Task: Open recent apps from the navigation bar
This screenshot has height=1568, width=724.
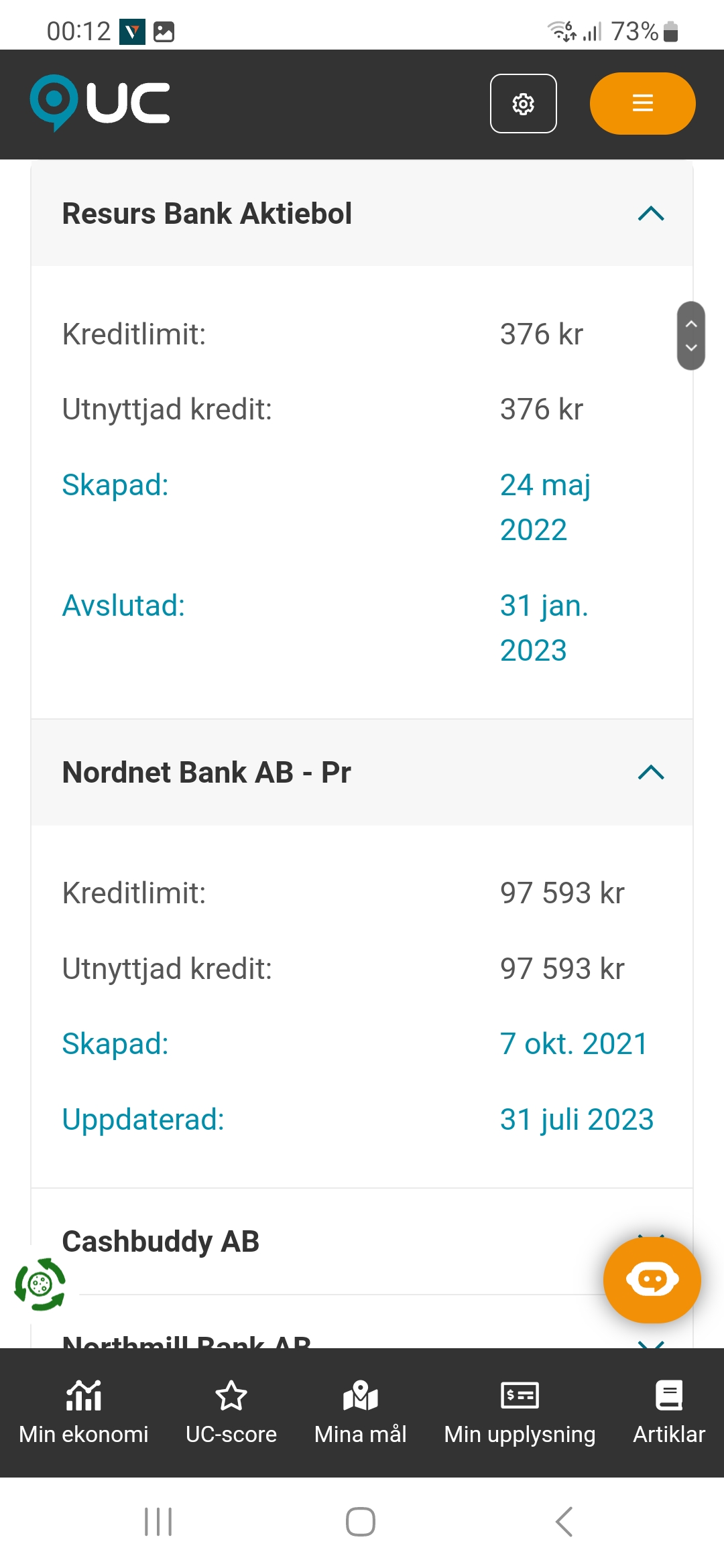Action: pyautogui.click(x=158, y=1522)
